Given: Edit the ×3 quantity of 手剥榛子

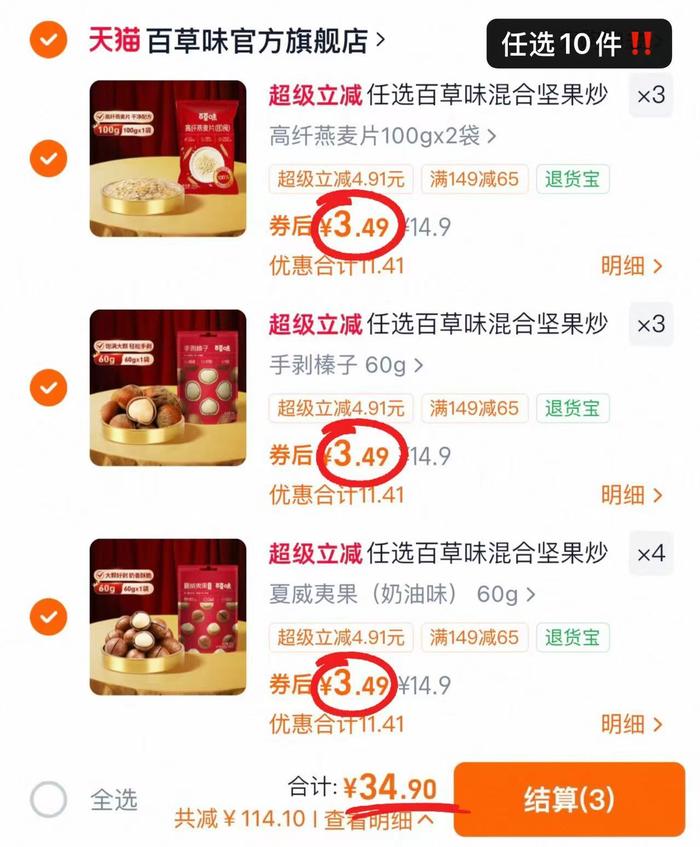Looking at the screenshot, I should pos(651,325).
